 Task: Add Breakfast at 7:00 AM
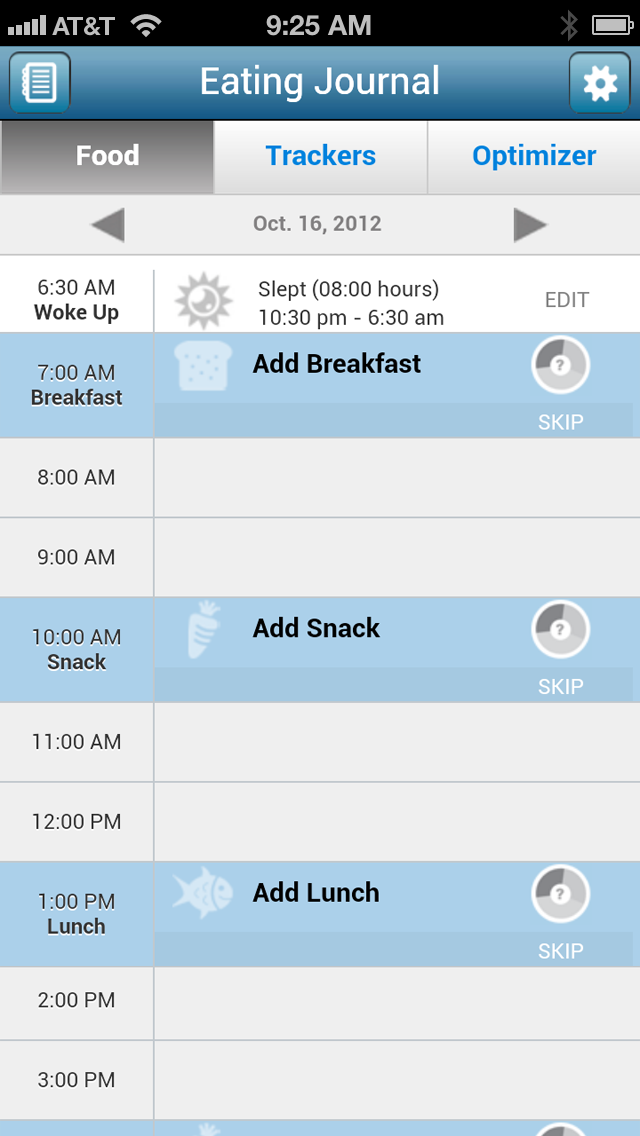(336, 364)
